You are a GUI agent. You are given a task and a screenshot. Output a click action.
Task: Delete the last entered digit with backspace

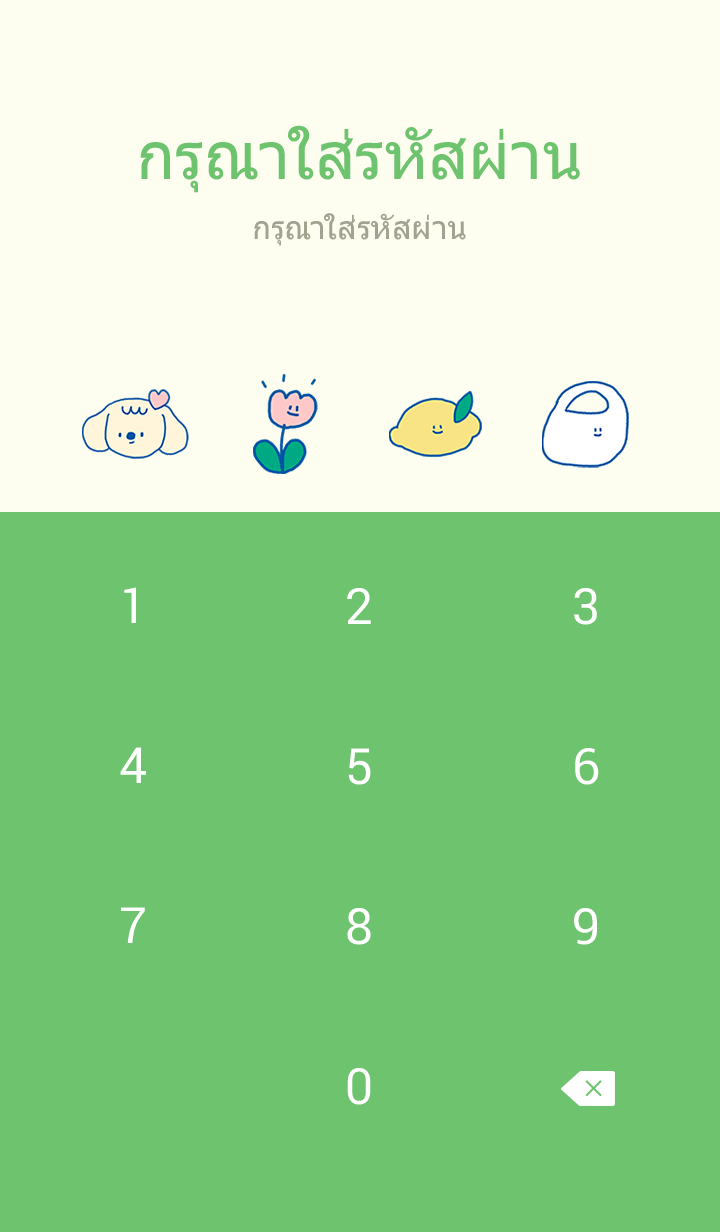588,1088
